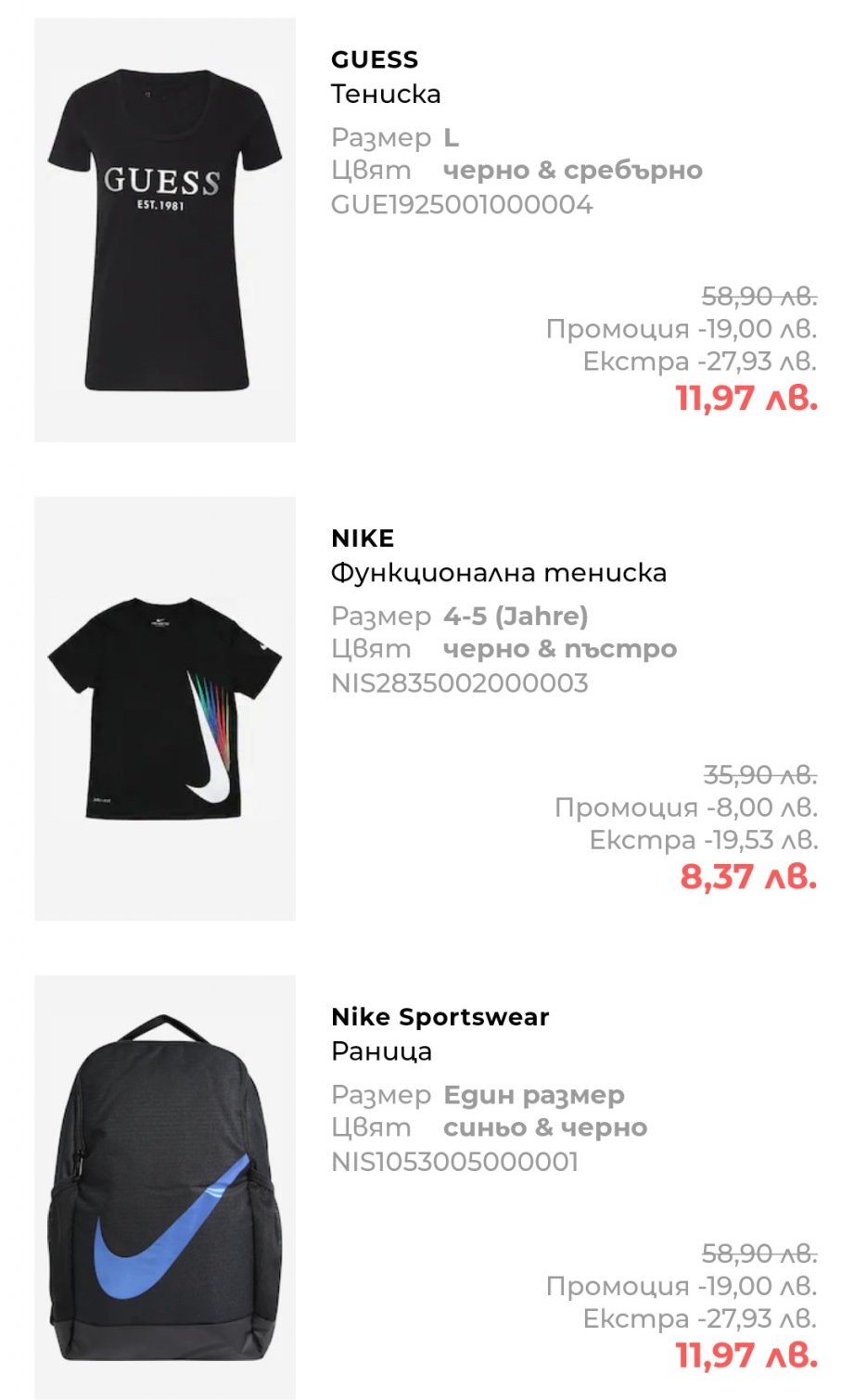This screenshot has height=1400, width=854.
Task: Open the NIKE functional t-shirt item
Action: point(165,708)
